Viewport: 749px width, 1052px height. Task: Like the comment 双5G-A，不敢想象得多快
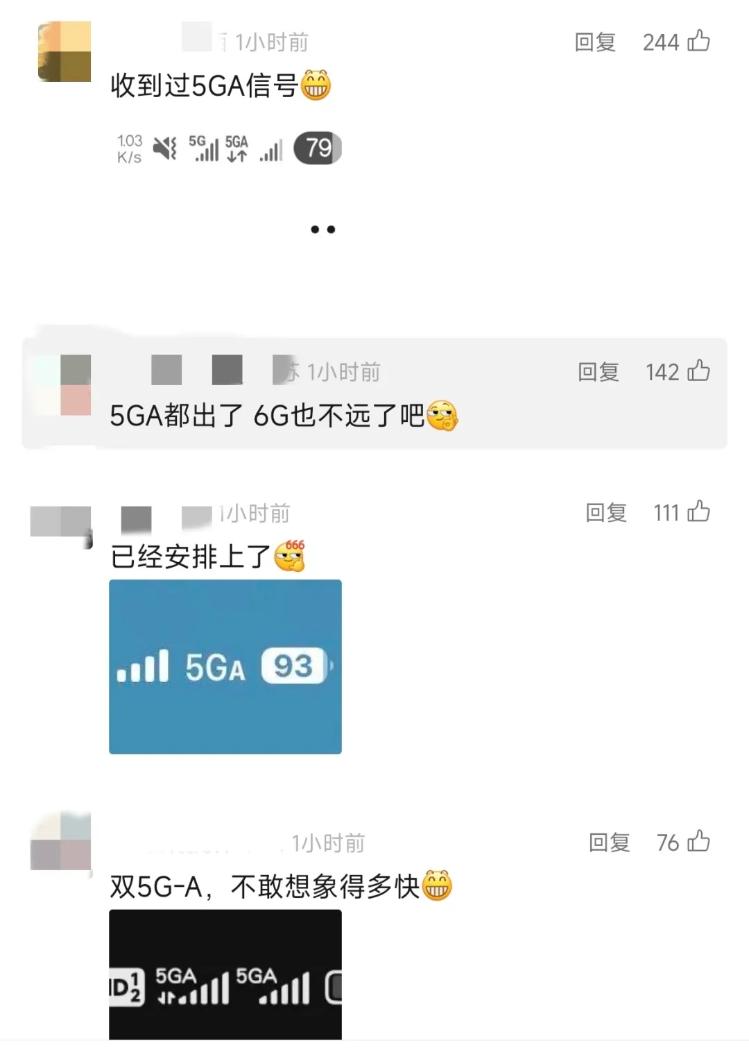click(x=698, y=842)
